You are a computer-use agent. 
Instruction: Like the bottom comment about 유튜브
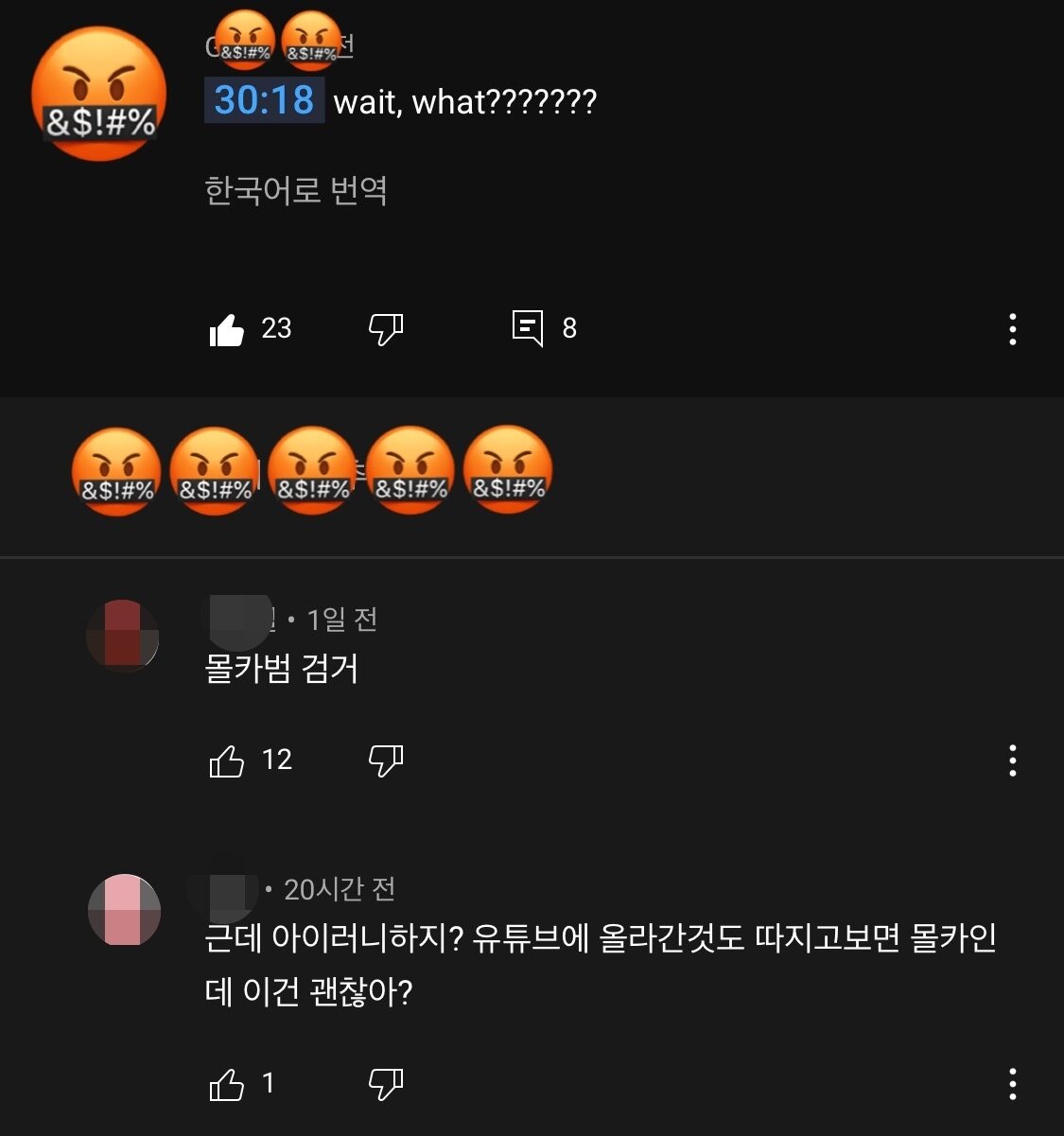coord(226,1083)
